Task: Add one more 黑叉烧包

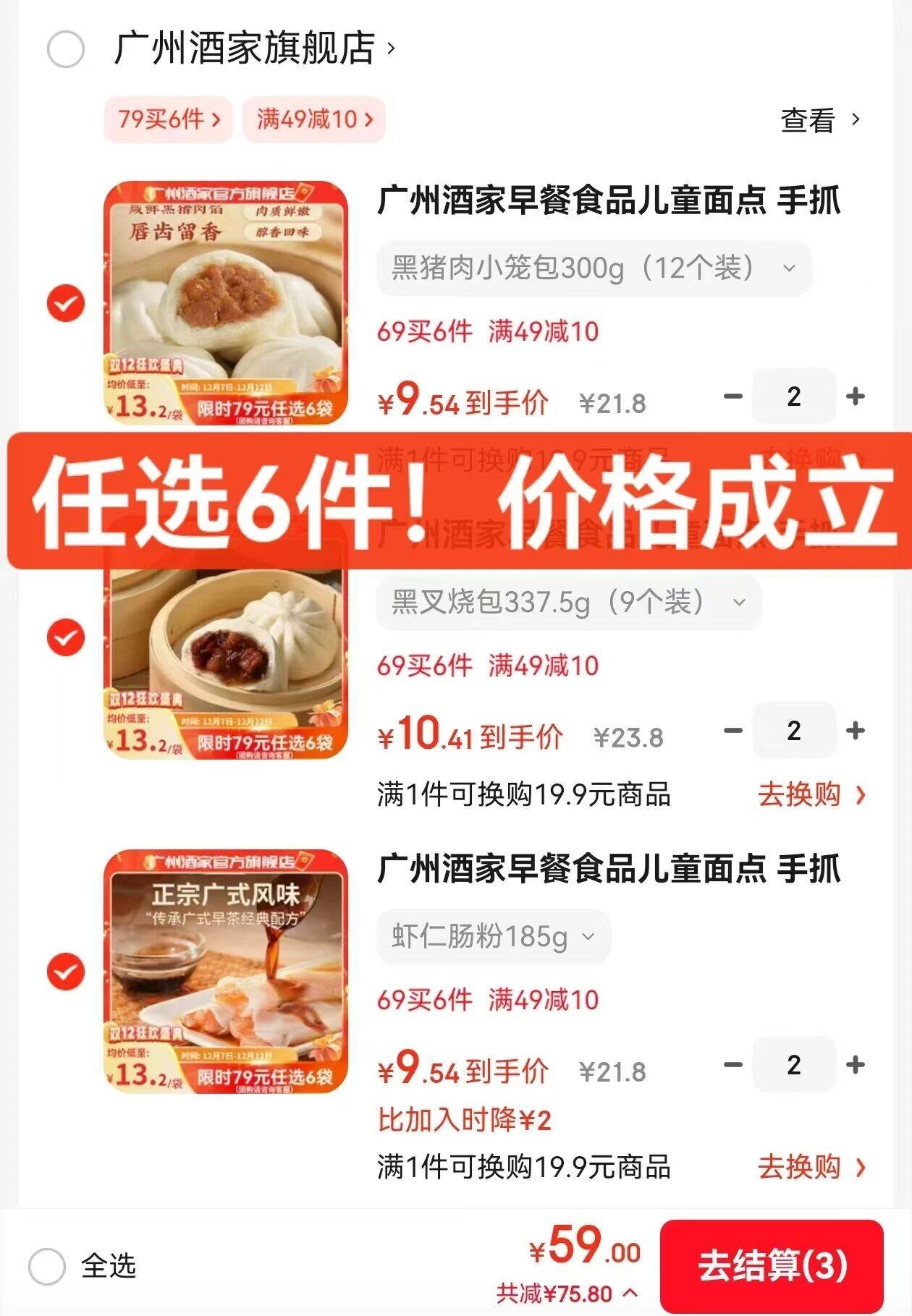Action: point(856,731)
